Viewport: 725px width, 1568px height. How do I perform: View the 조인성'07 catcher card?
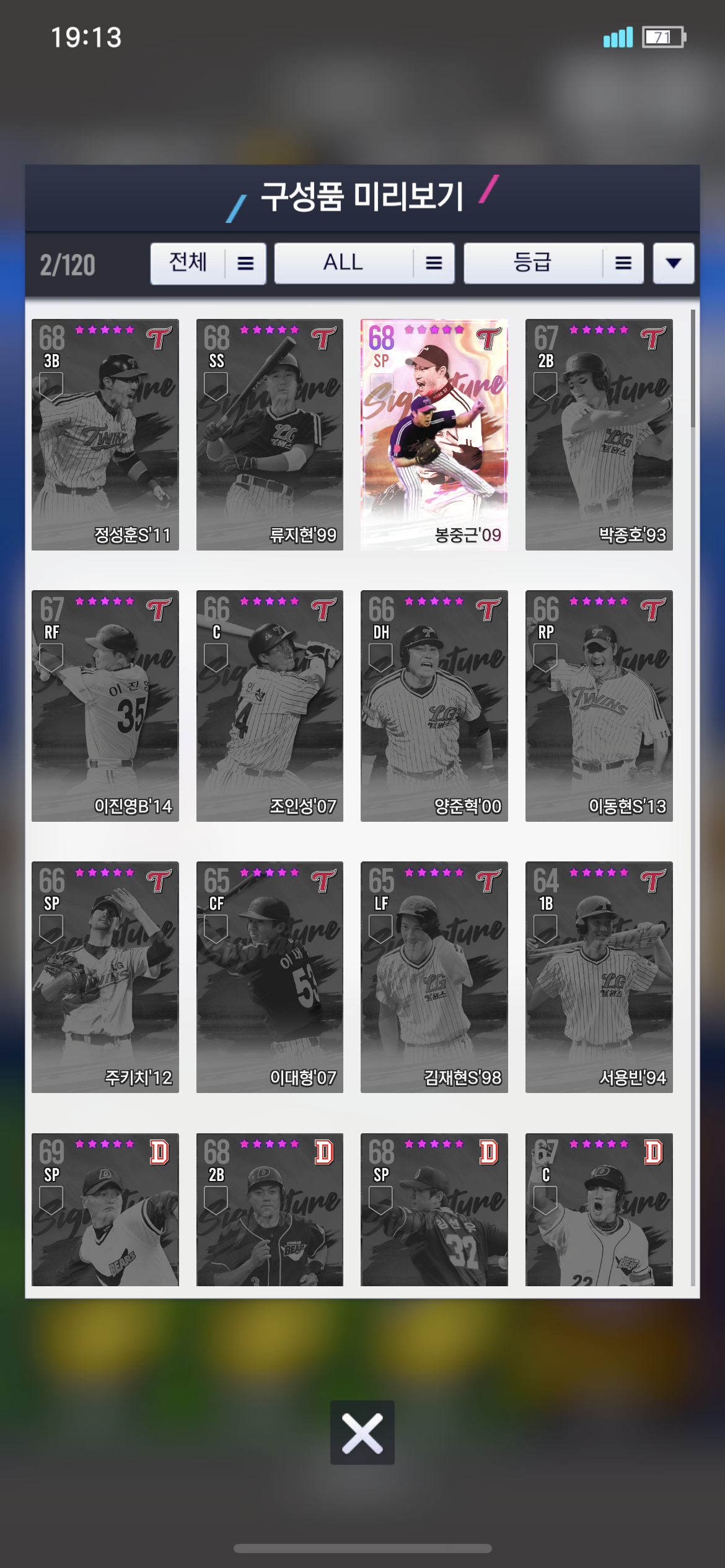(270, 705)
